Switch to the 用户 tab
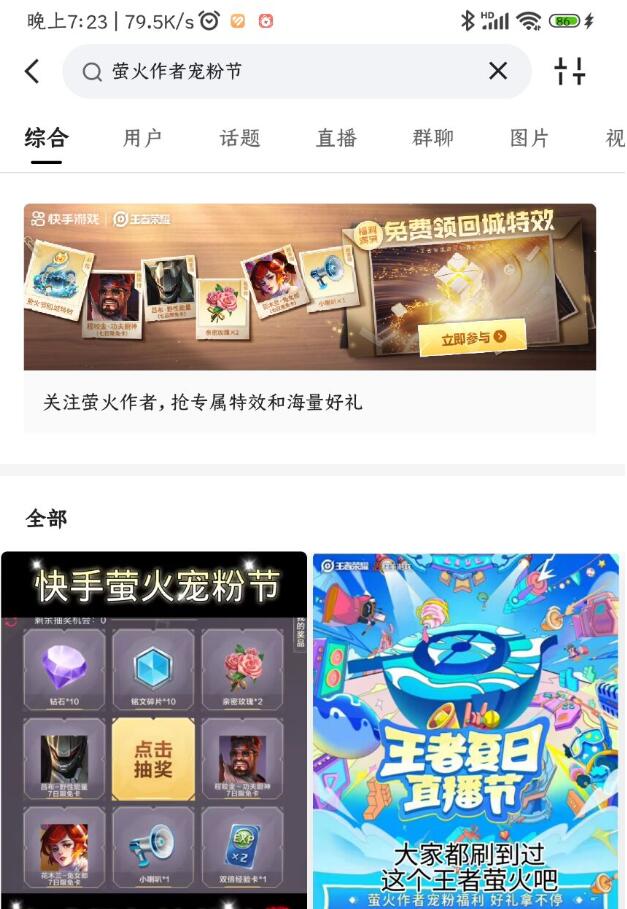This screenshot has width=627, height=909. 142,138
